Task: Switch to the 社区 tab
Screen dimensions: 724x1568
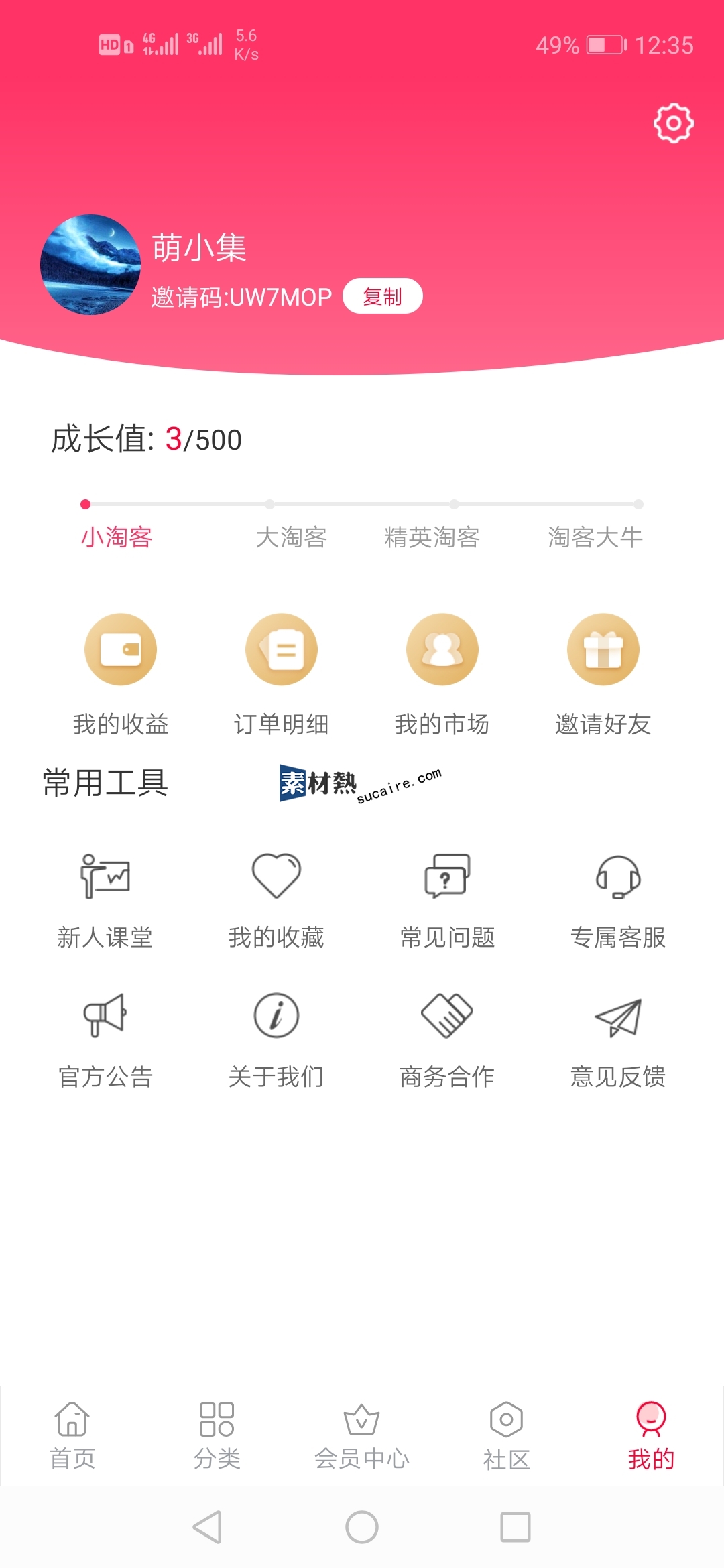Action: coord(507,1435)
